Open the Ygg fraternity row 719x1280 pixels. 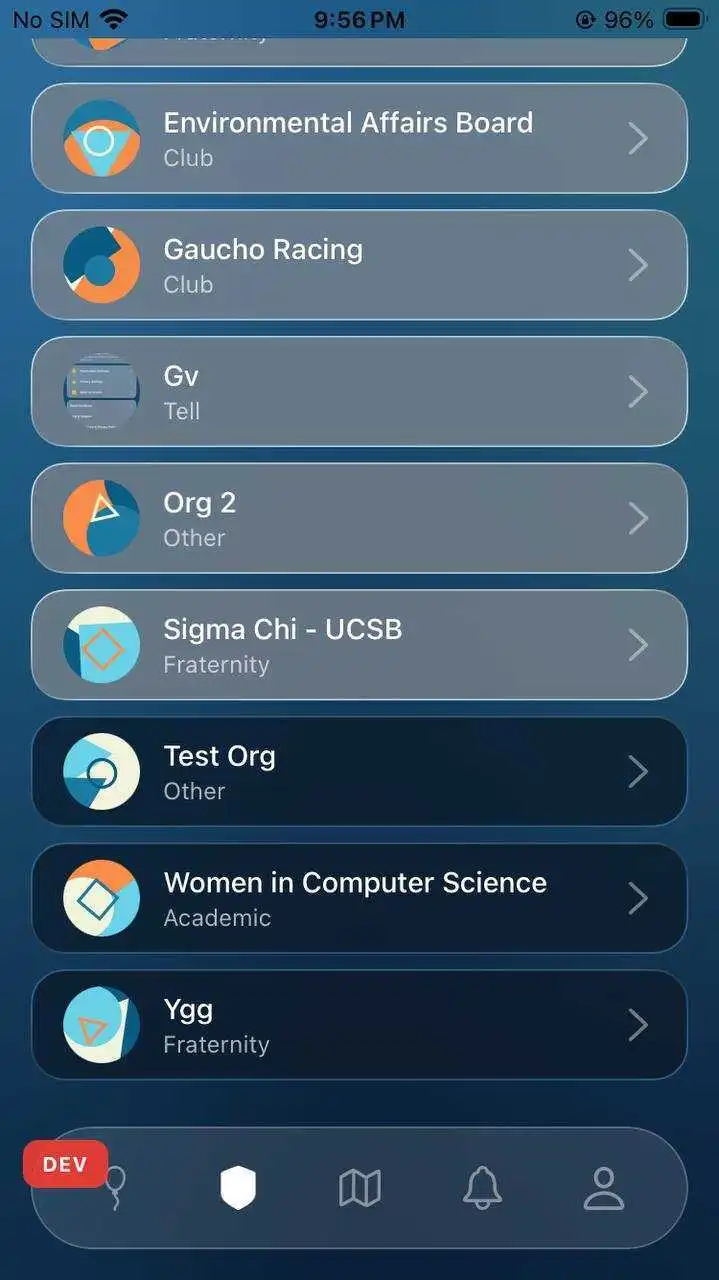[359, 1025]
